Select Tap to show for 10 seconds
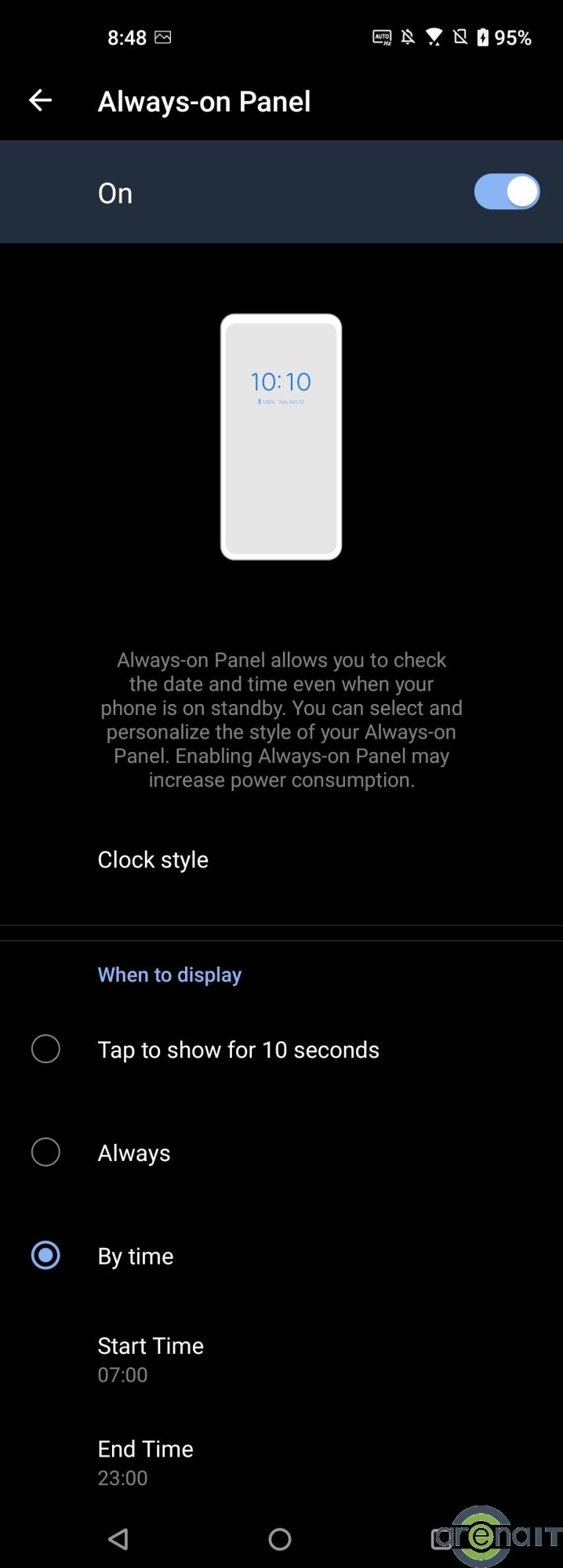The width and height of the screenshot is (563, 1568). point(45,1049)
